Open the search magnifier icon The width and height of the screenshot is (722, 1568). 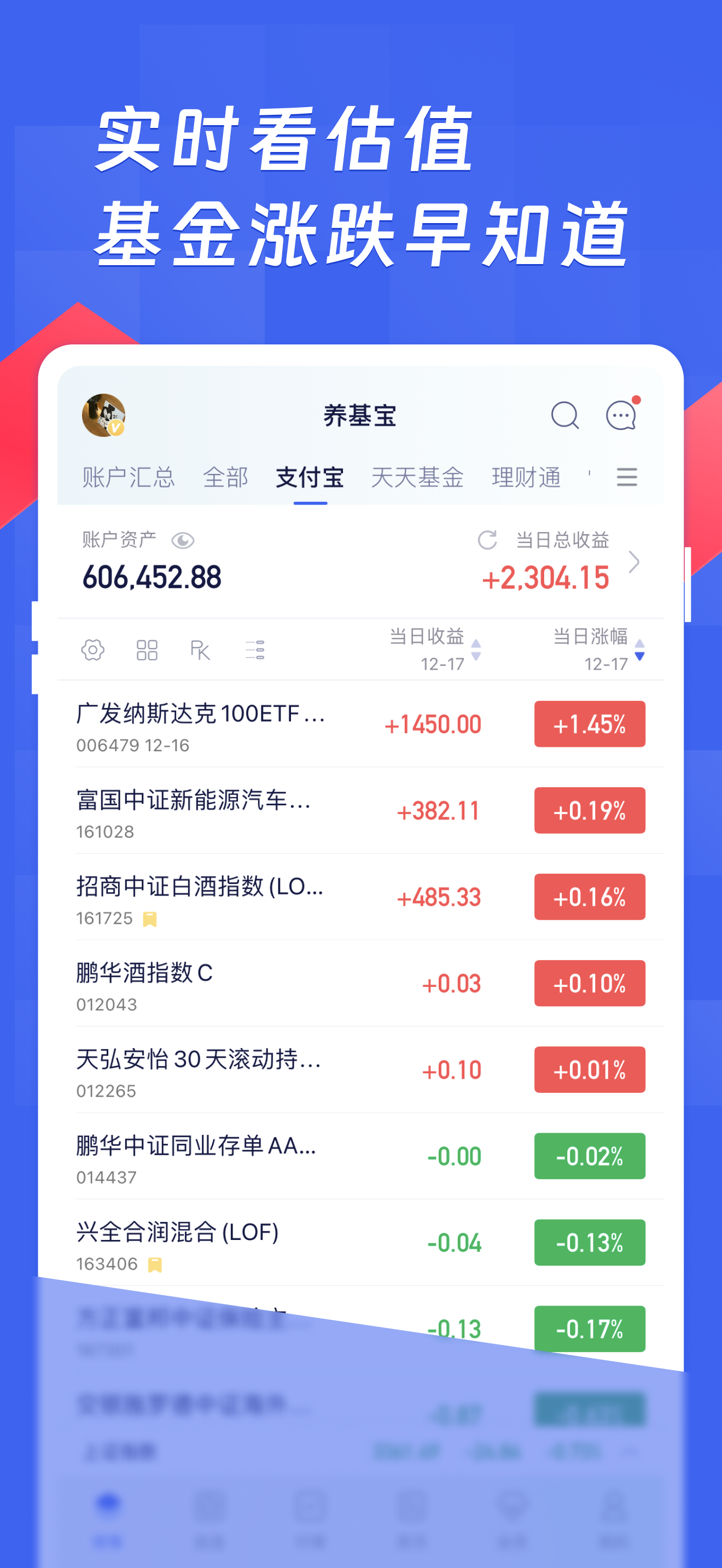tap(565, 416)
